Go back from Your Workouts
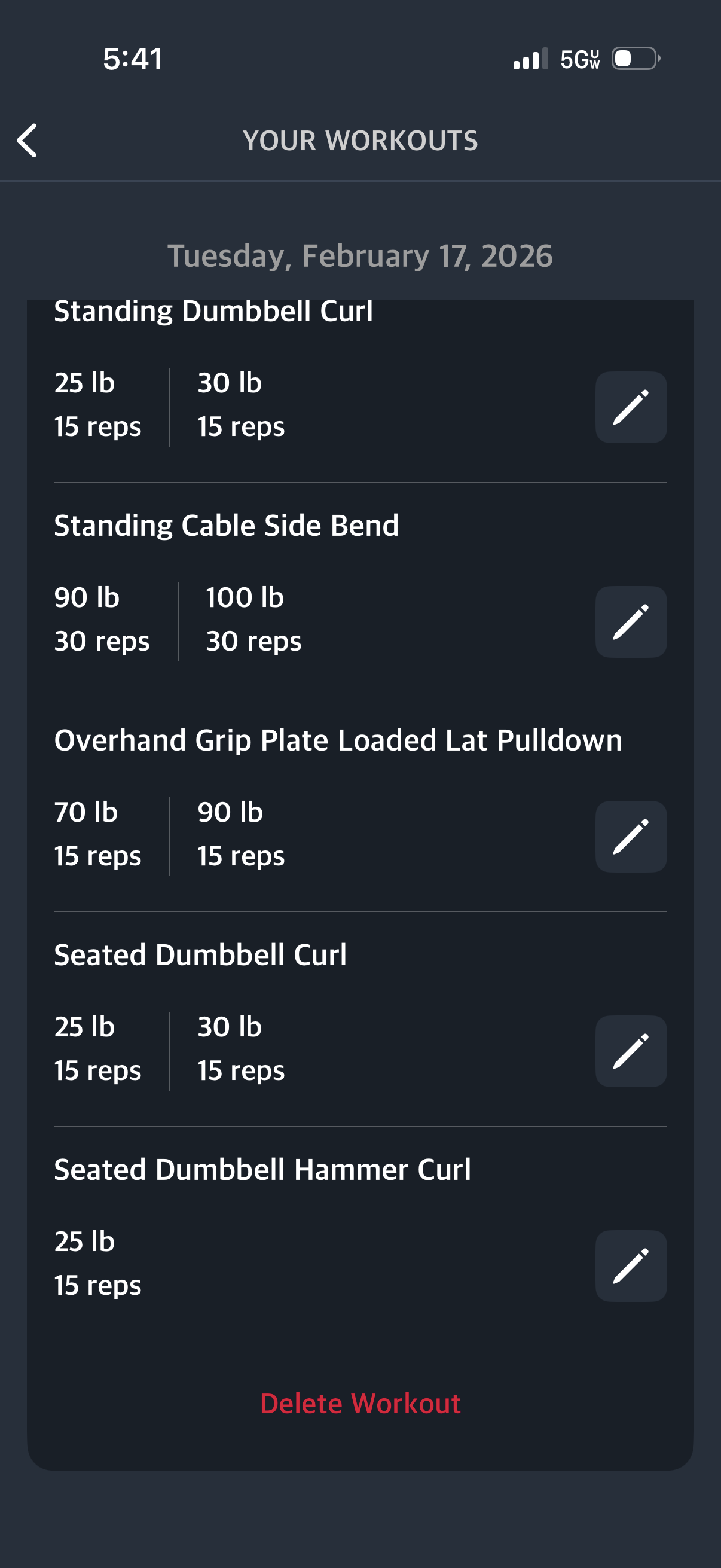 tap(28, 141)
